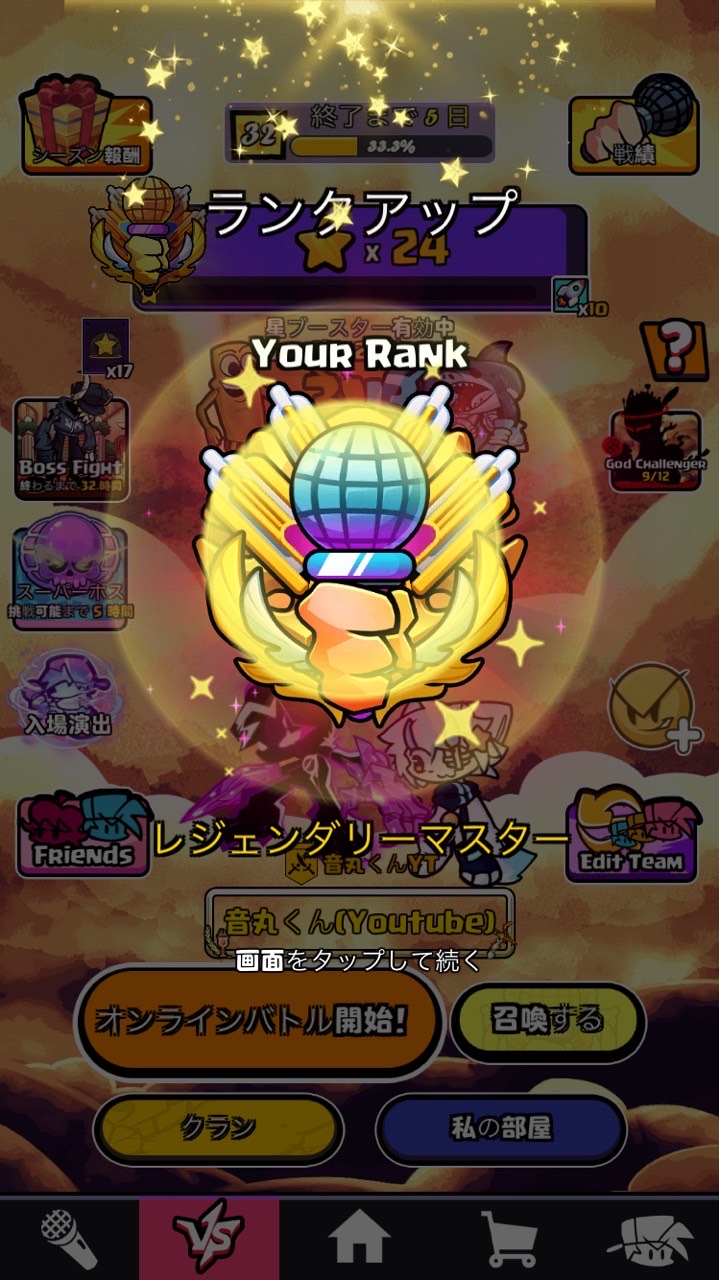This screenshot has width=719, height=1280.
Task: Start online battle with オンラインバトル開始!
Action: (x=258, y=1021)
